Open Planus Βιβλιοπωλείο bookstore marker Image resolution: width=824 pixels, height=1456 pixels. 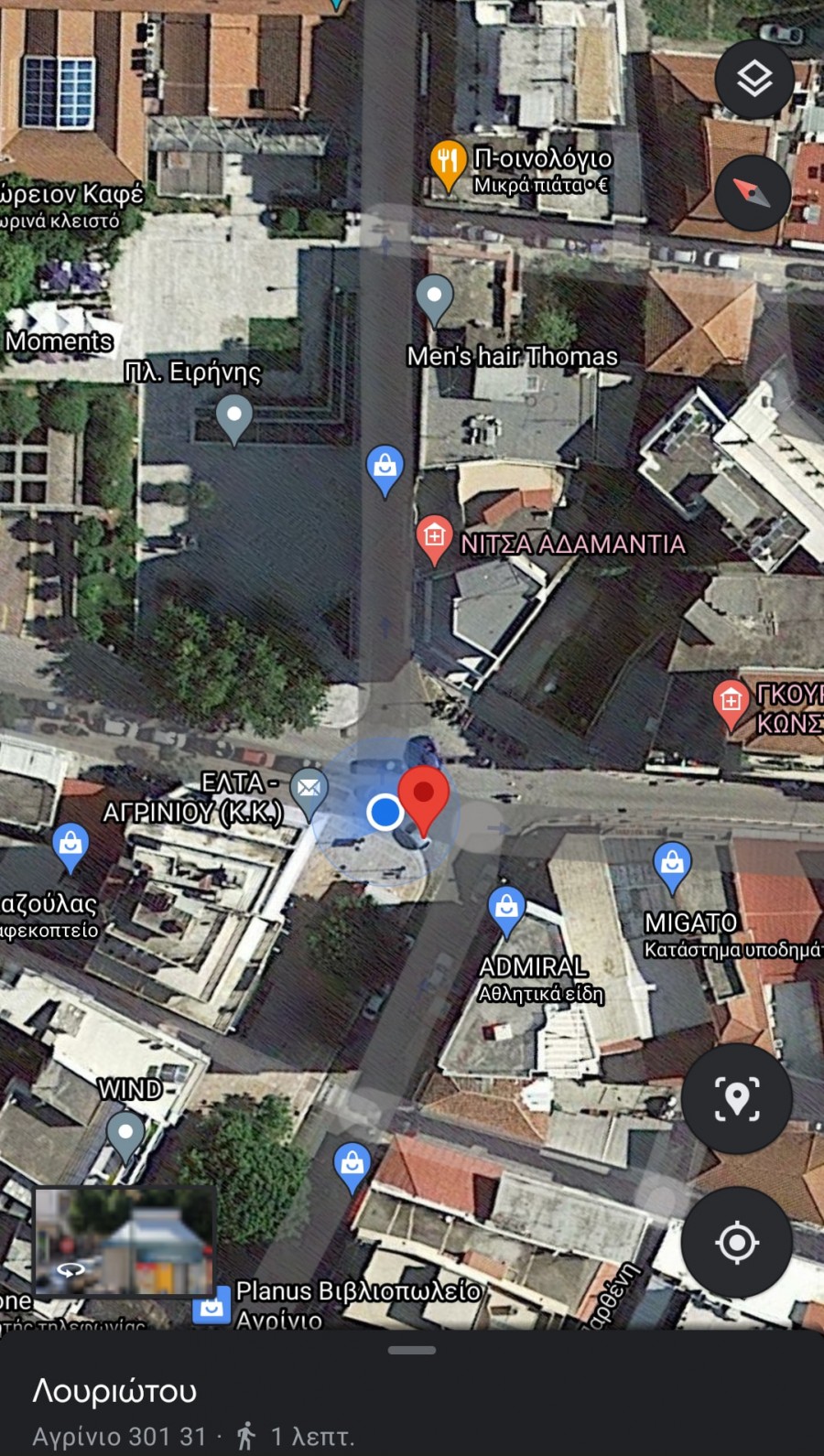[211, 1305]
